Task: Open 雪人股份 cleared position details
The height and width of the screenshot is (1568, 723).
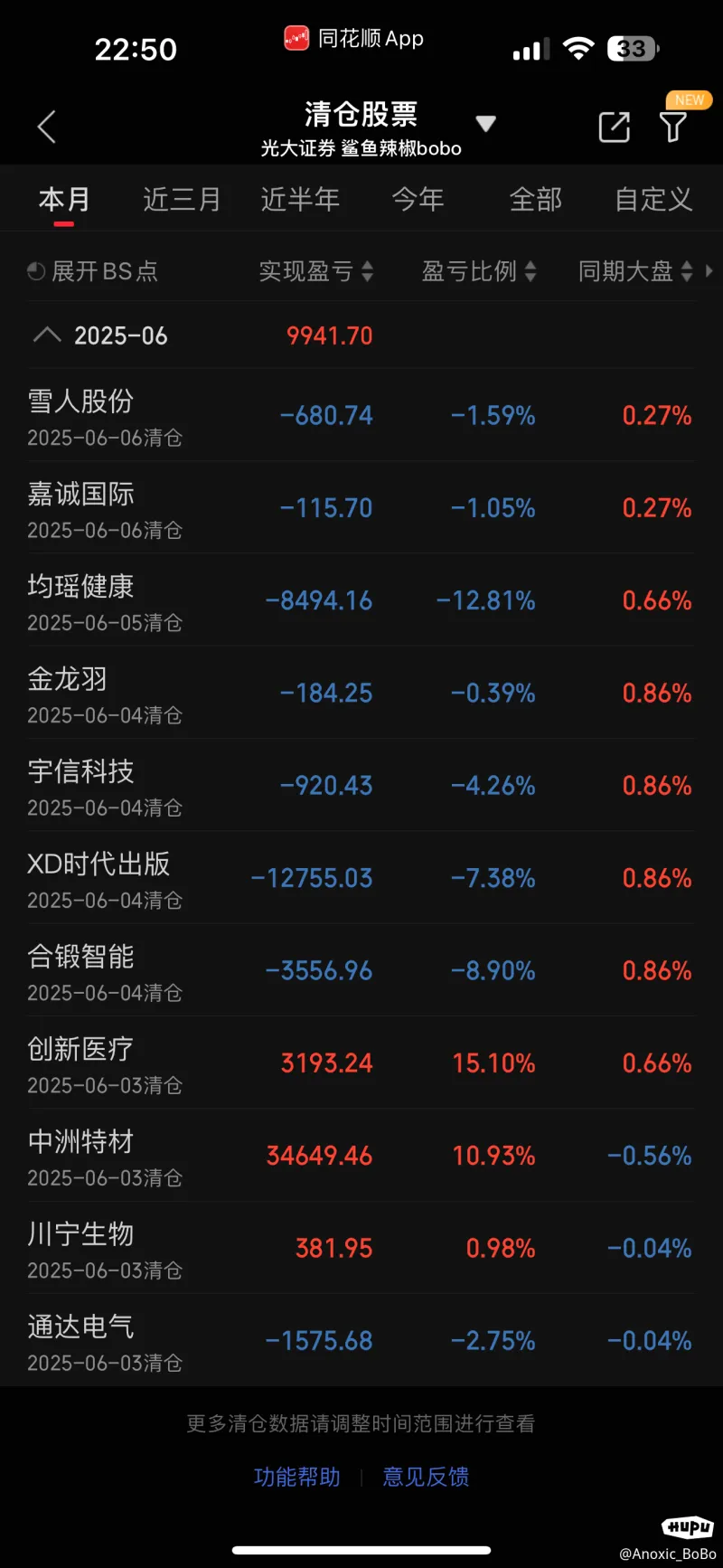Action: 361,415
